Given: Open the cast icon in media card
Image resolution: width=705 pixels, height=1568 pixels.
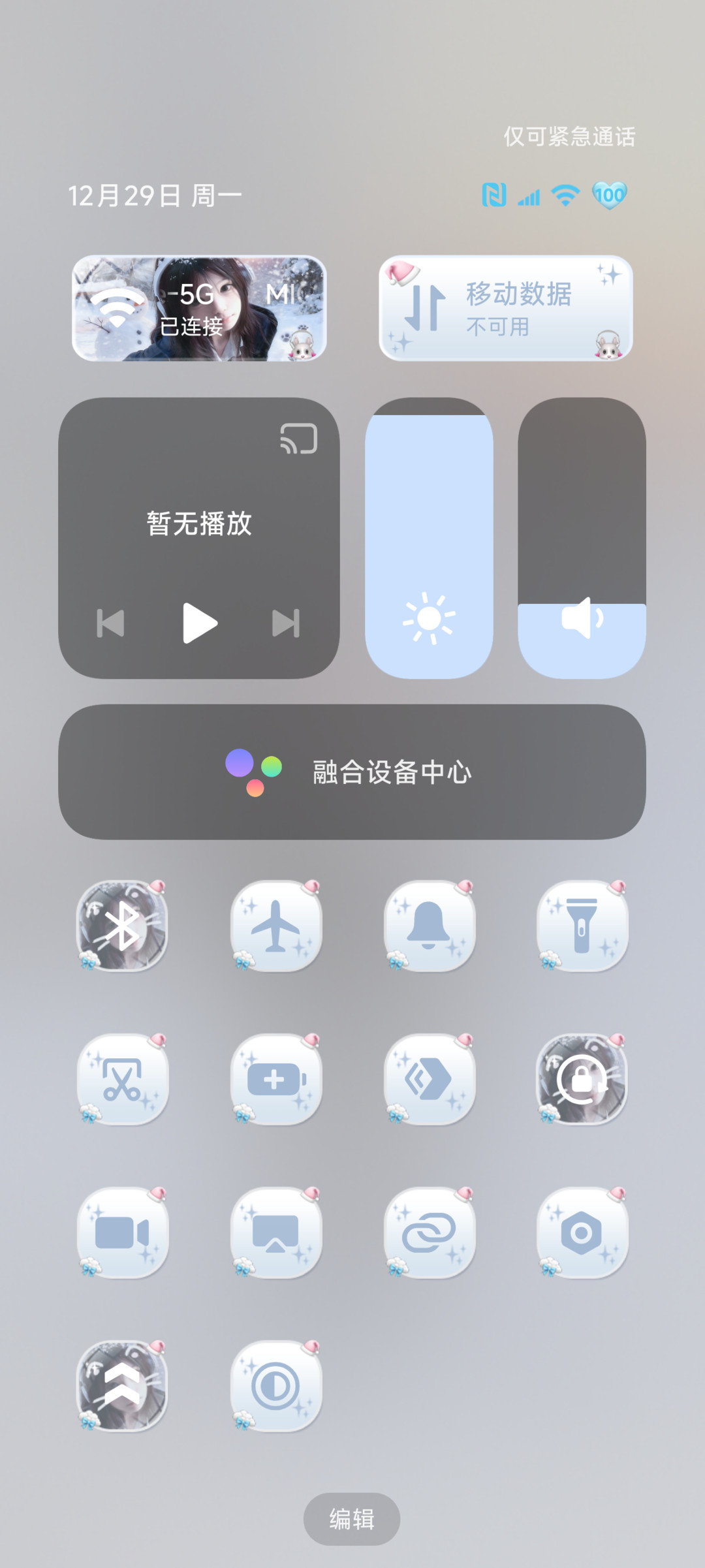Looking at the screenshot, I should click(299, 438).
